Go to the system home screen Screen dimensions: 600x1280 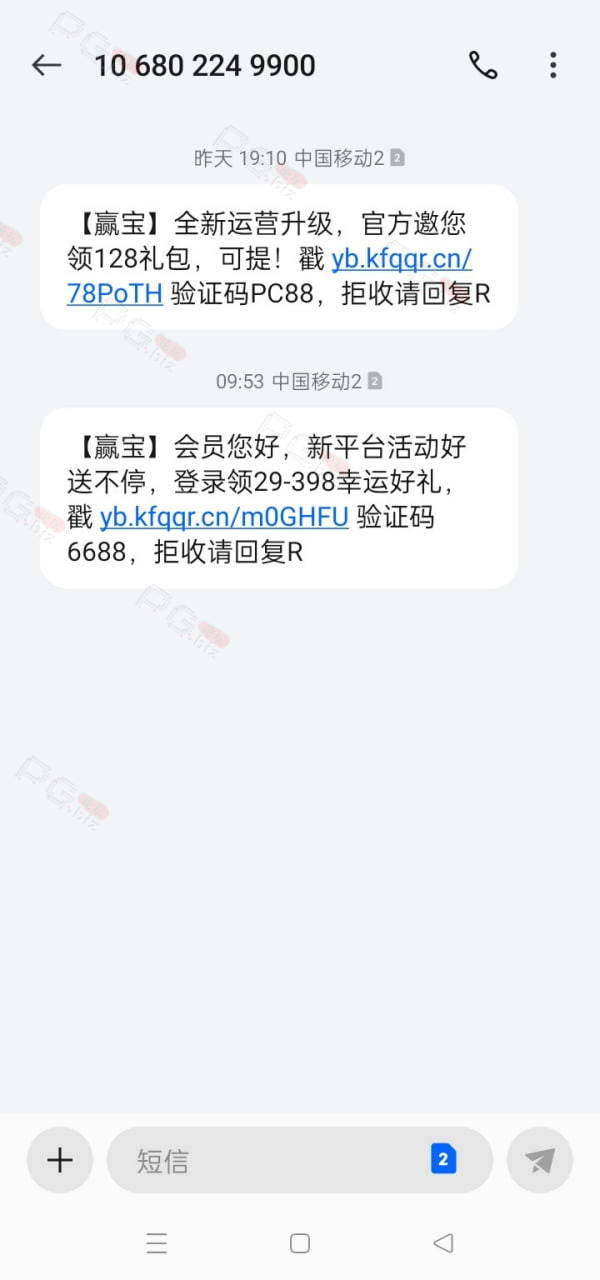300,1243
